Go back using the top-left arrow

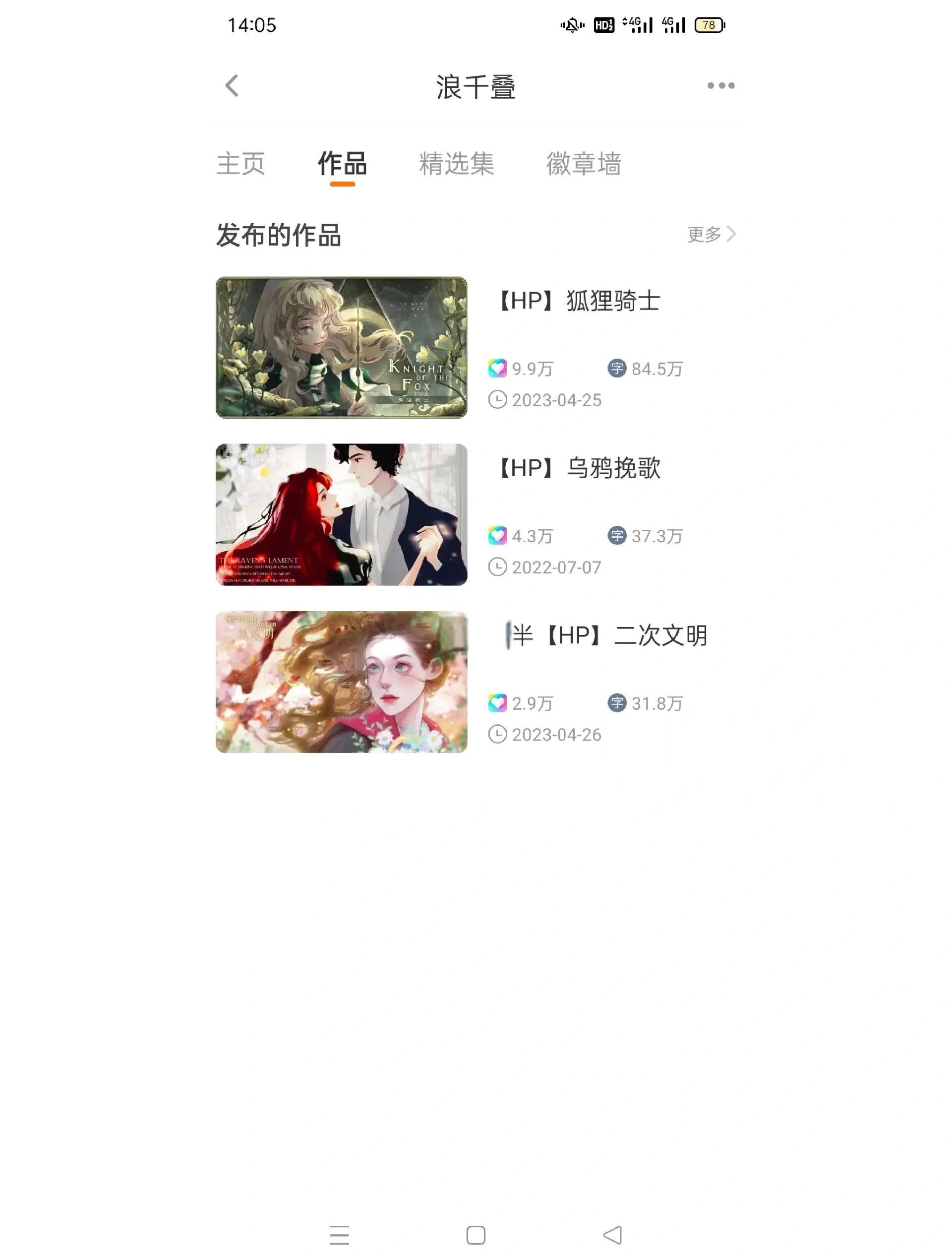[232, 86]
